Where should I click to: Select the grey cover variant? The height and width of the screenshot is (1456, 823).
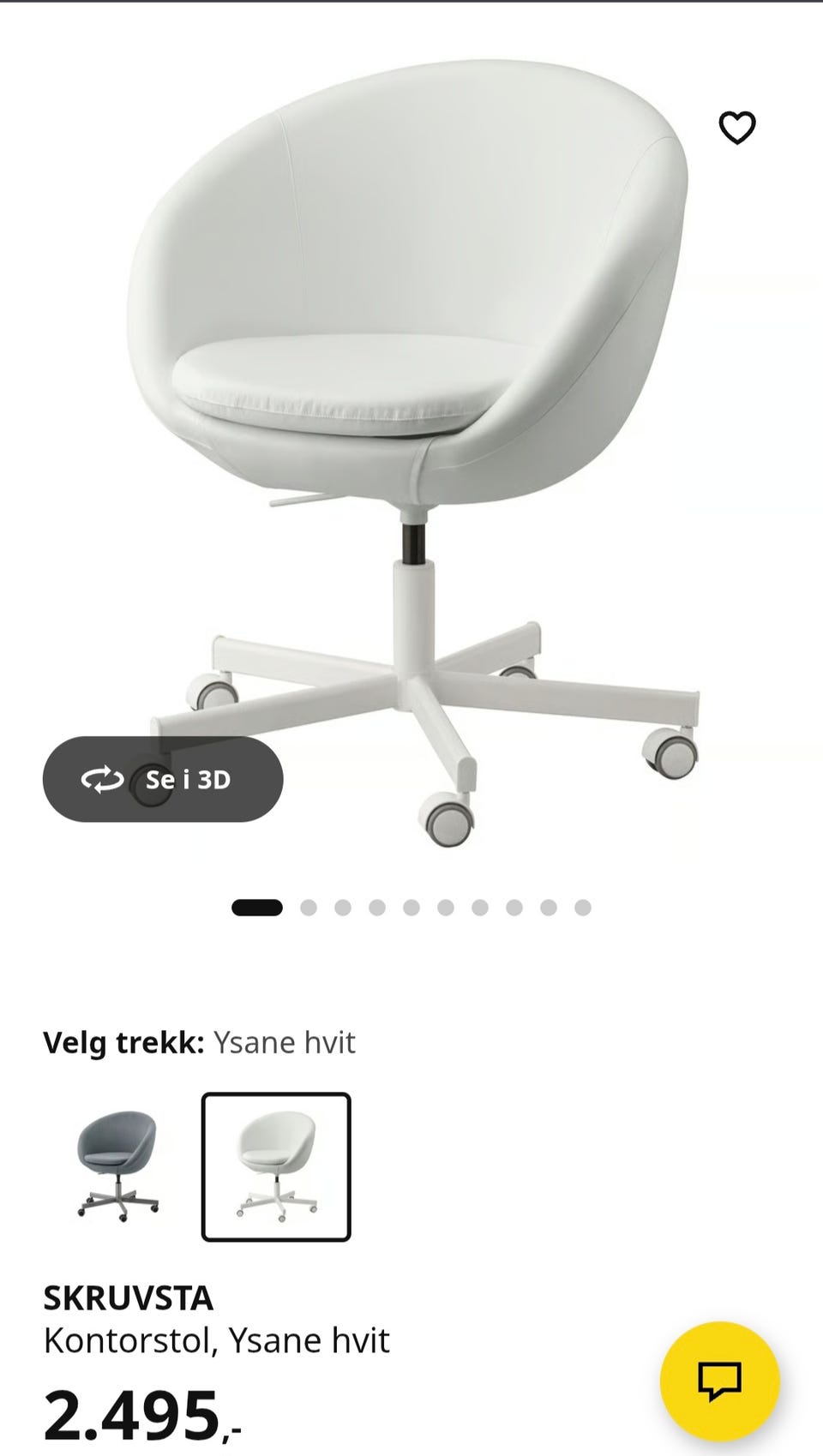coord(117,1166)
